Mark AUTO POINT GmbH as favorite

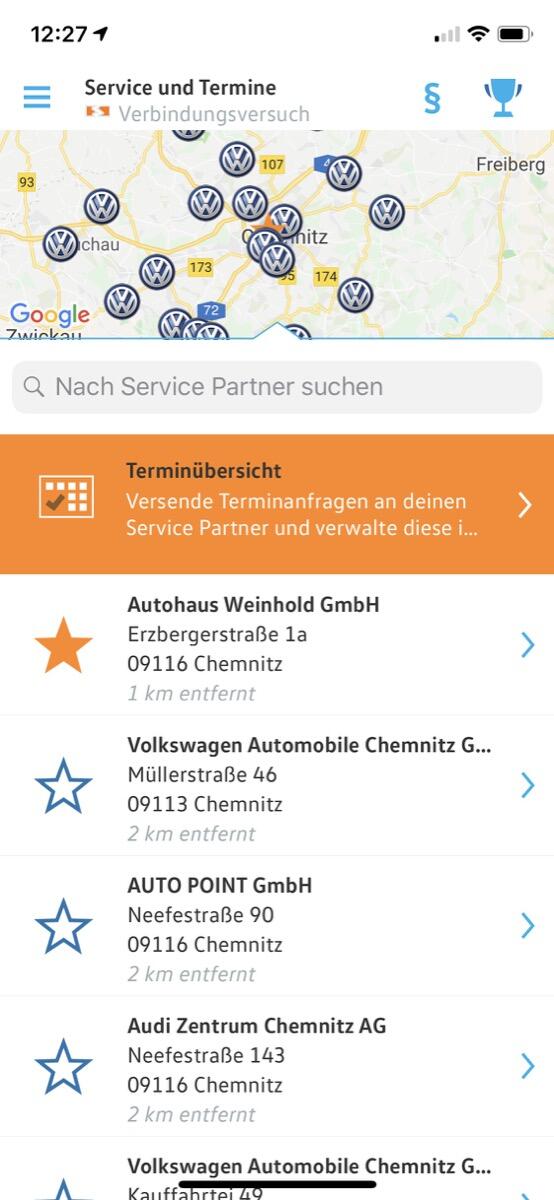63,926
